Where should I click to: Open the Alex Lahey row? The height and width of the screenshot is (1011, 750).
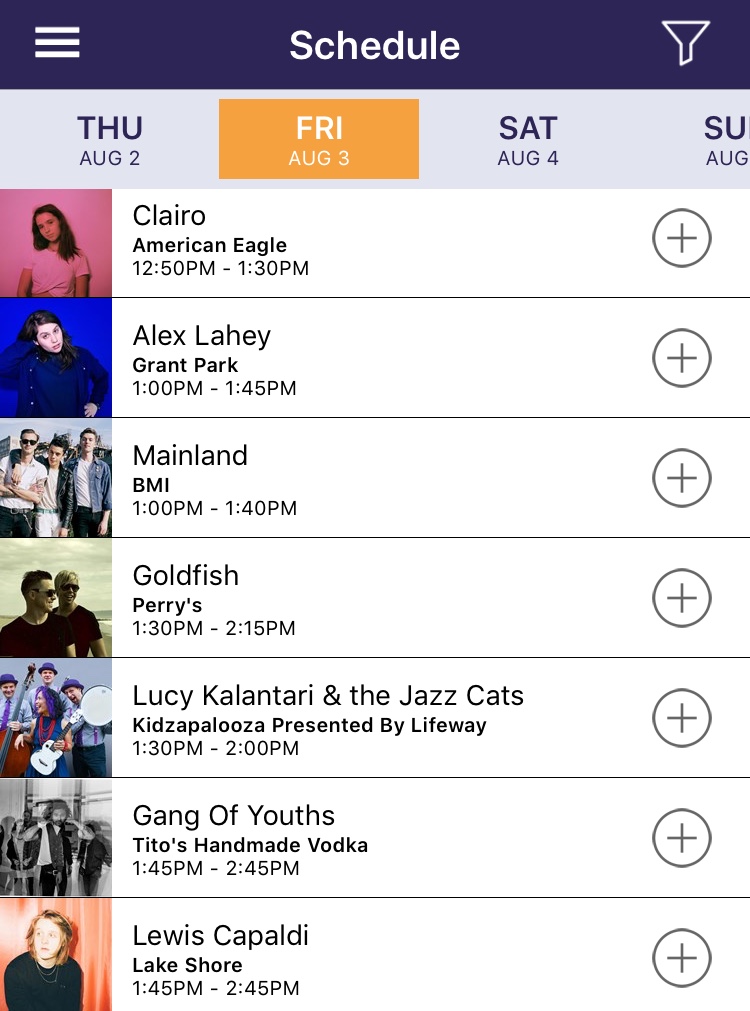[300, 360]
